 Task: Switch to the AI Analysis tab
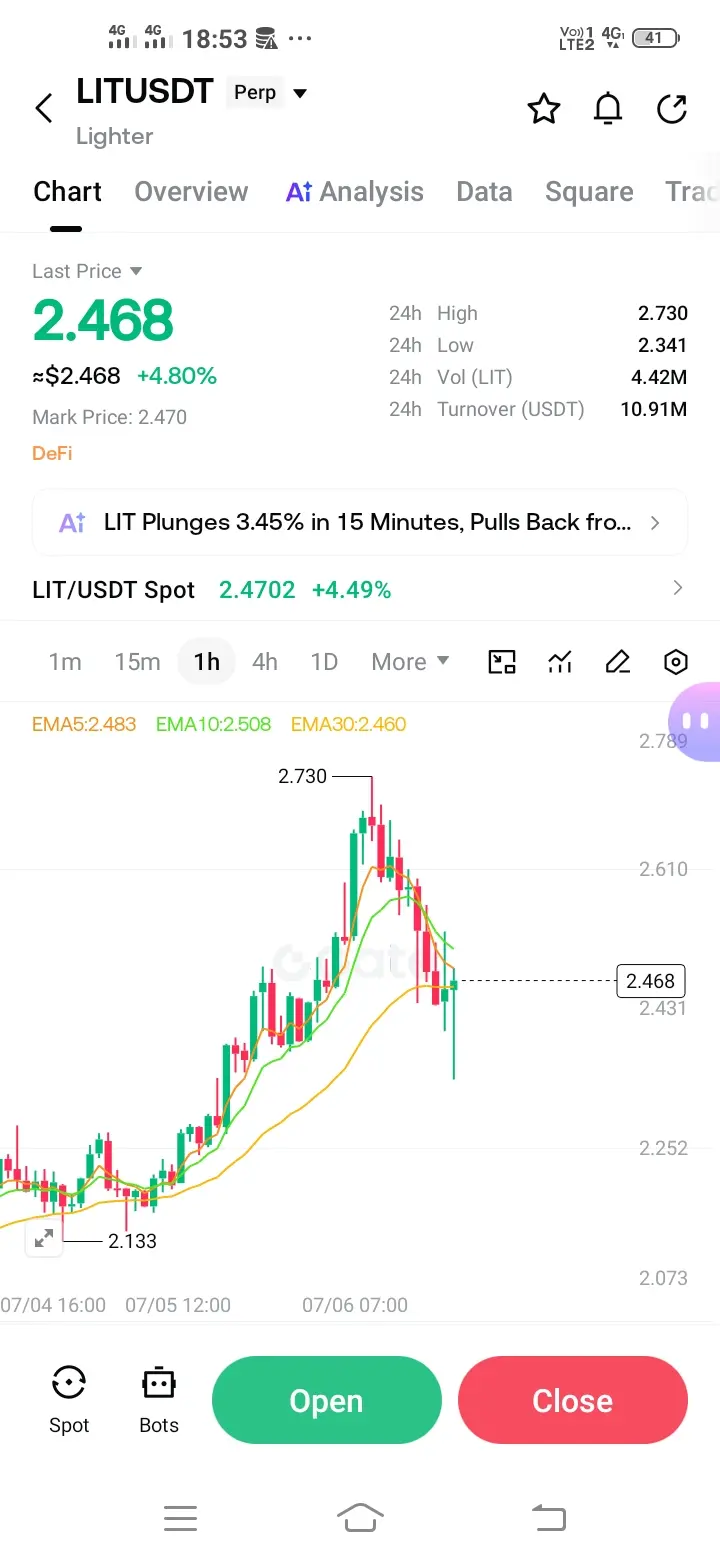[x=355, y=192]
